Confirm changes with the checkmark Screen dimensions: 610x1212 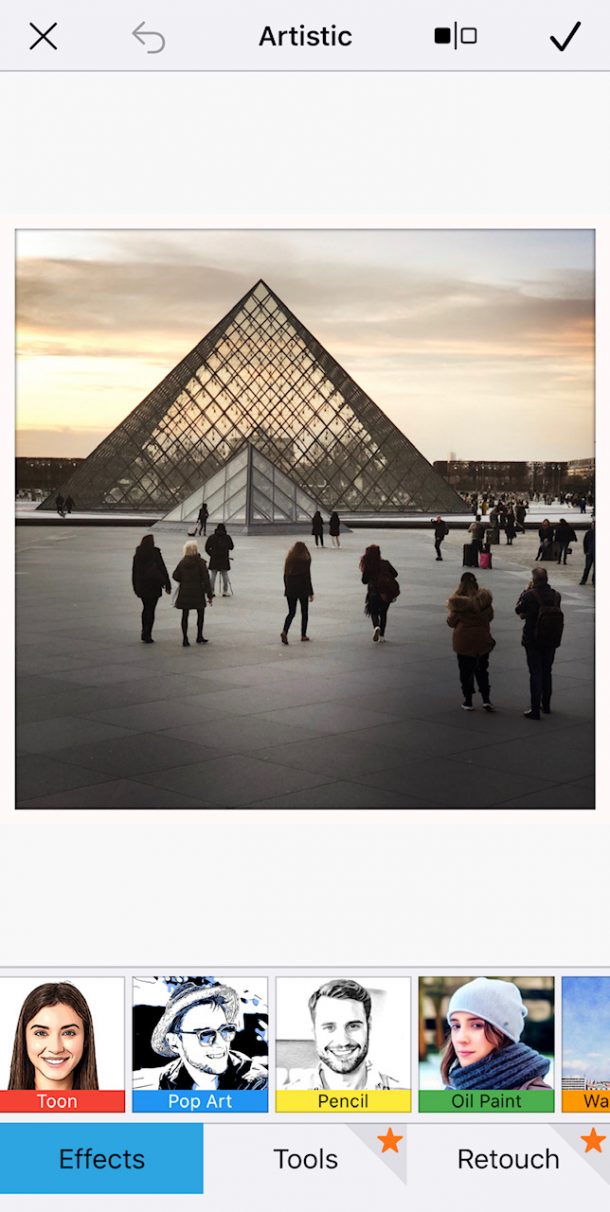pos(565,37)
